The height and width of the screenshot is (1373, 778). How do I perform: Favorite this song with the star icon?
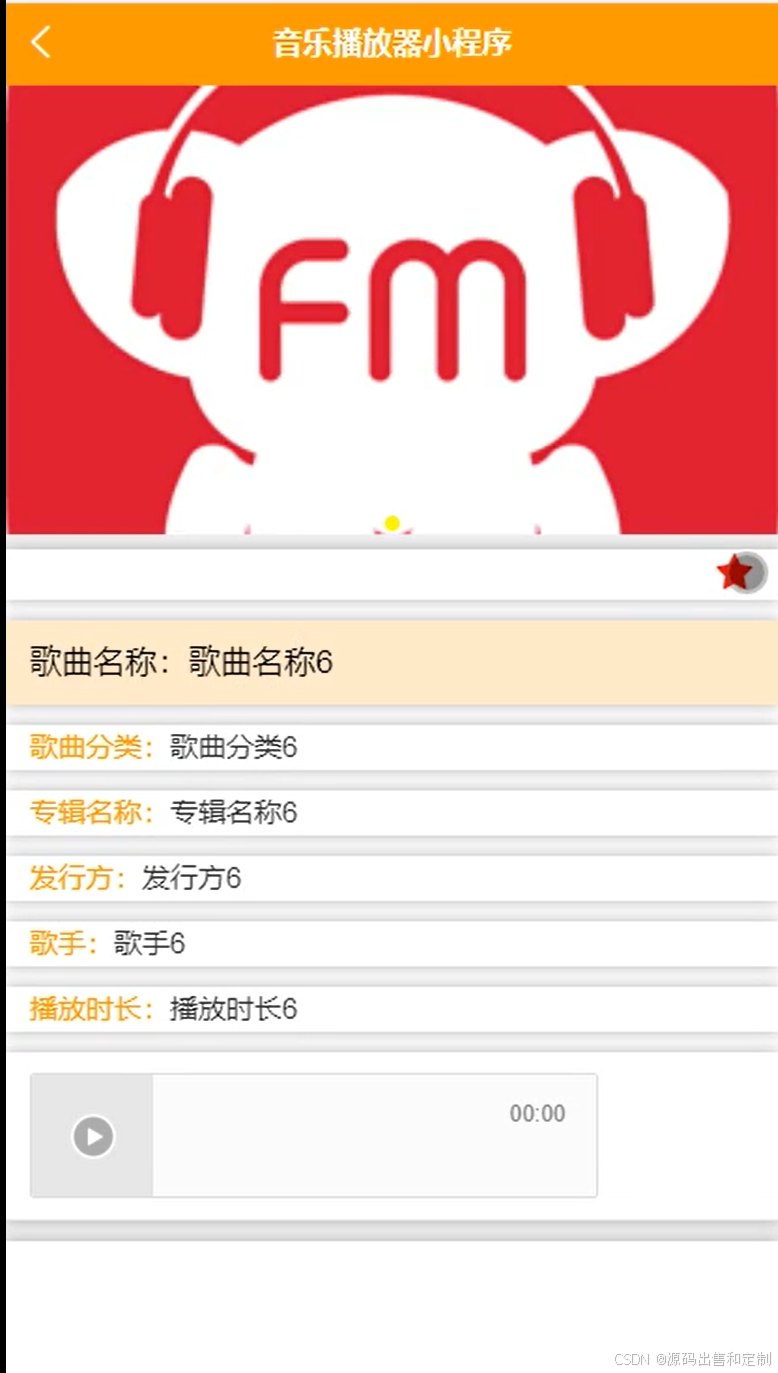click(735, 573)
